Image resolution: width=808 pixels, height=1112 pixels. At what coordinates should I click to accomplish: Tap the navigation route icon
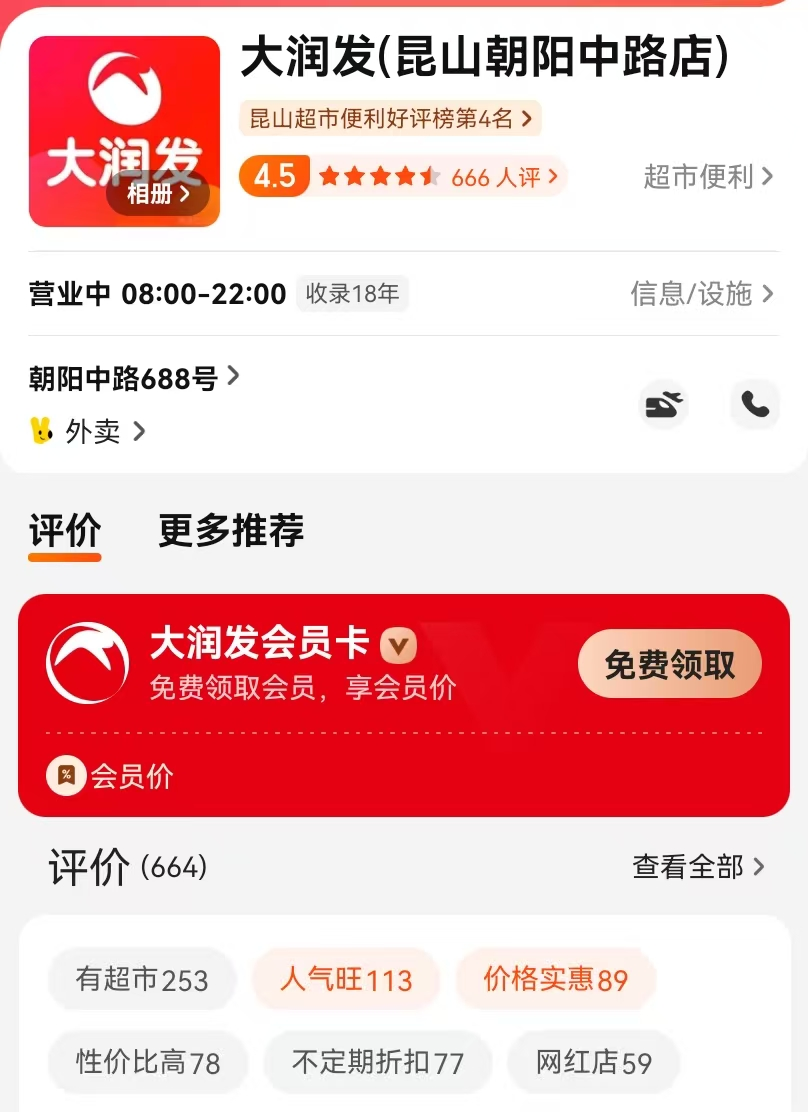pos(664,404)
